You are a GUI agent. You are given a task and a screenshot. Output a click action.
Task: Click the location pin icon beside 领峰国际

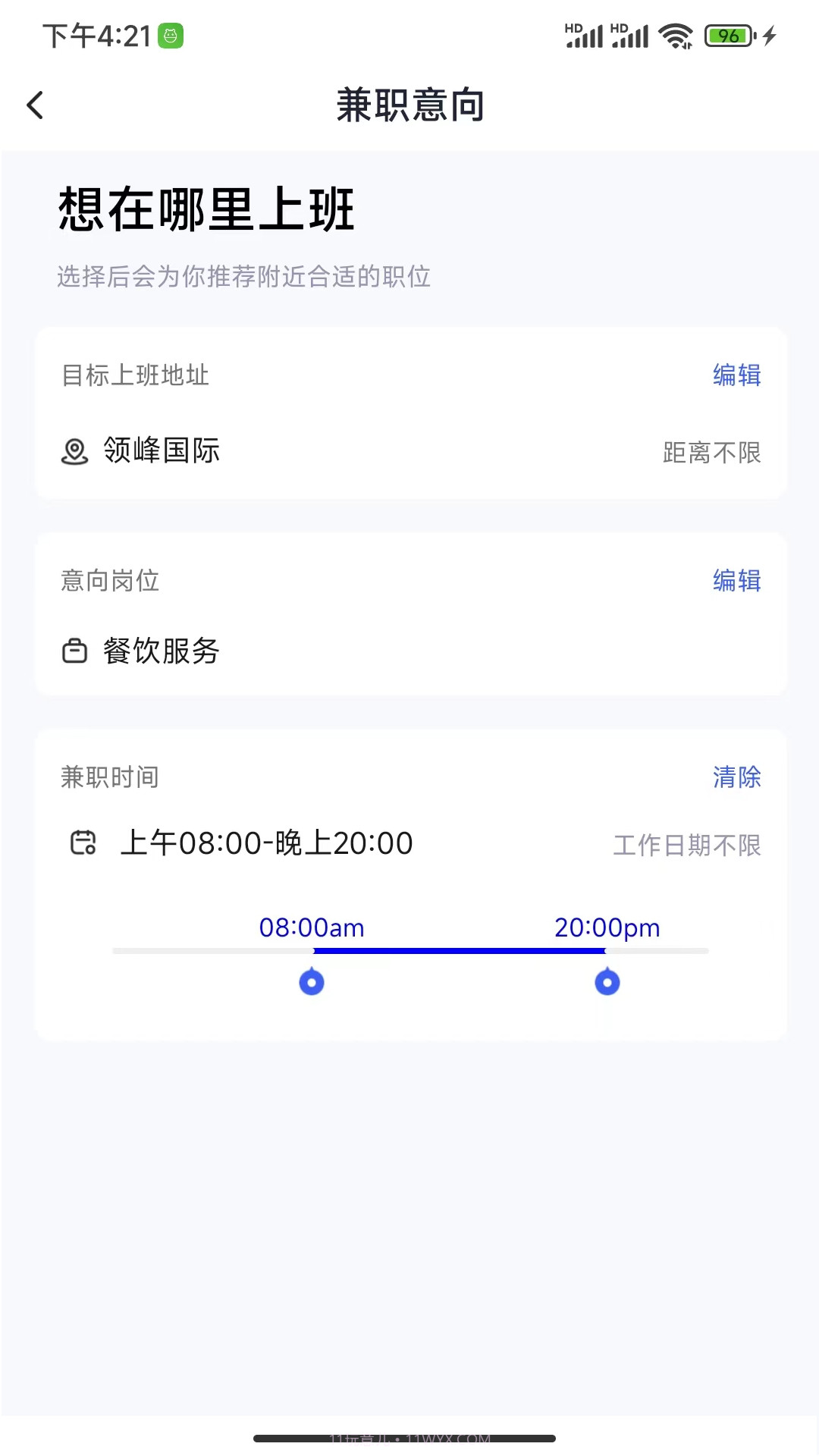[x=74, y=451]
